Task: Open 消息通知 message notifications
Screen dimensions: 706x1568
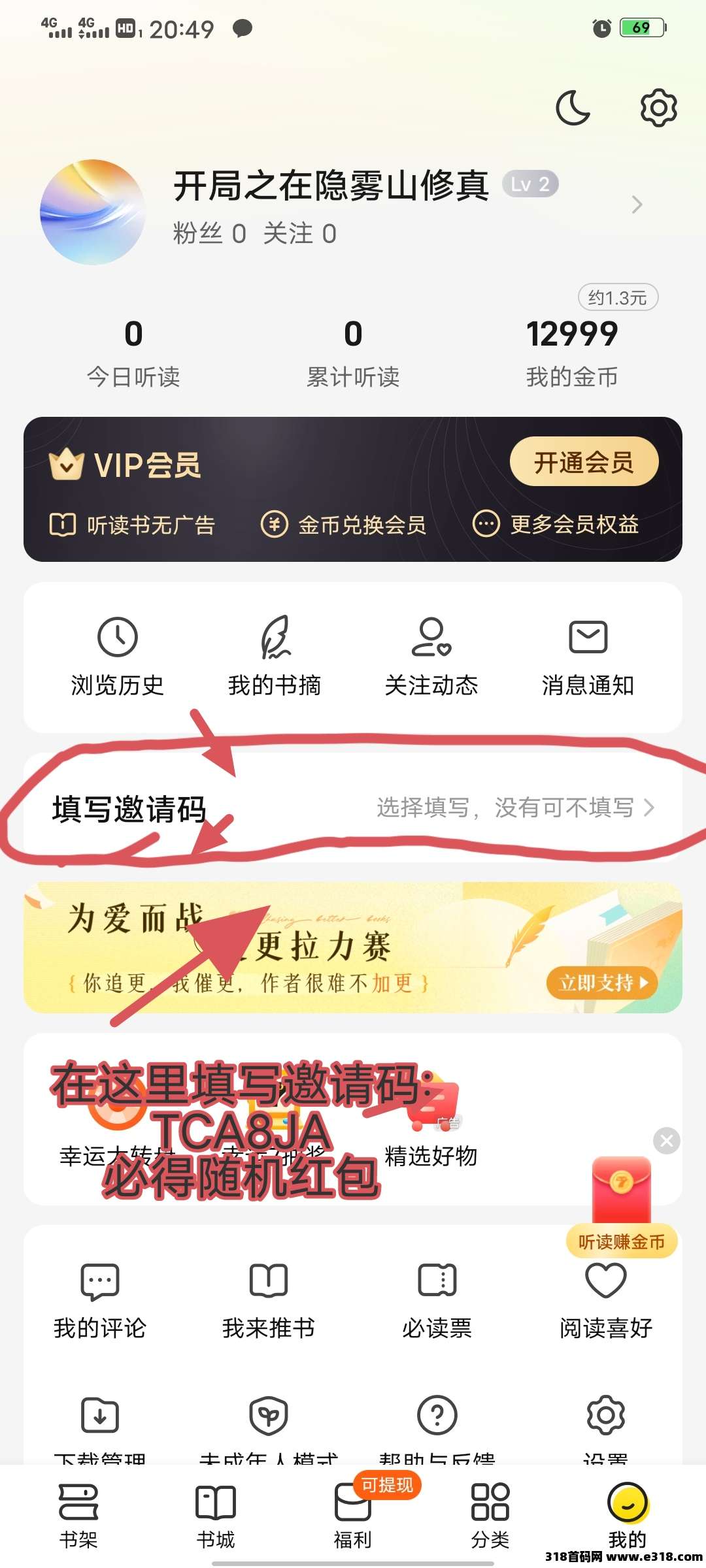Action: 588,657
